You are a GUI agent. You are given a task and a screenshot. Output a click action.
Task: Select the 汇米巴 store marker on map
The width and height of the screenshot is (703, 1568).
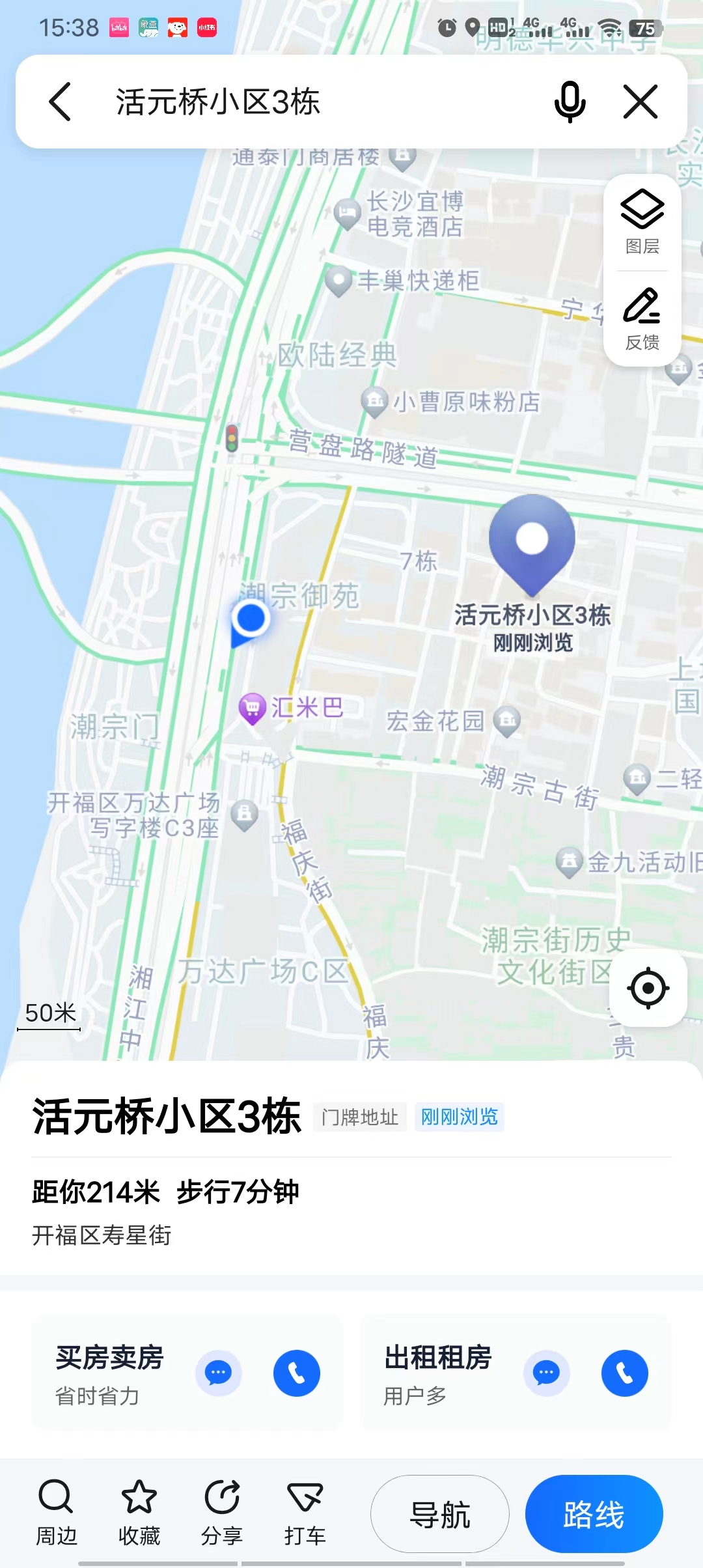[x=253, y=708]
